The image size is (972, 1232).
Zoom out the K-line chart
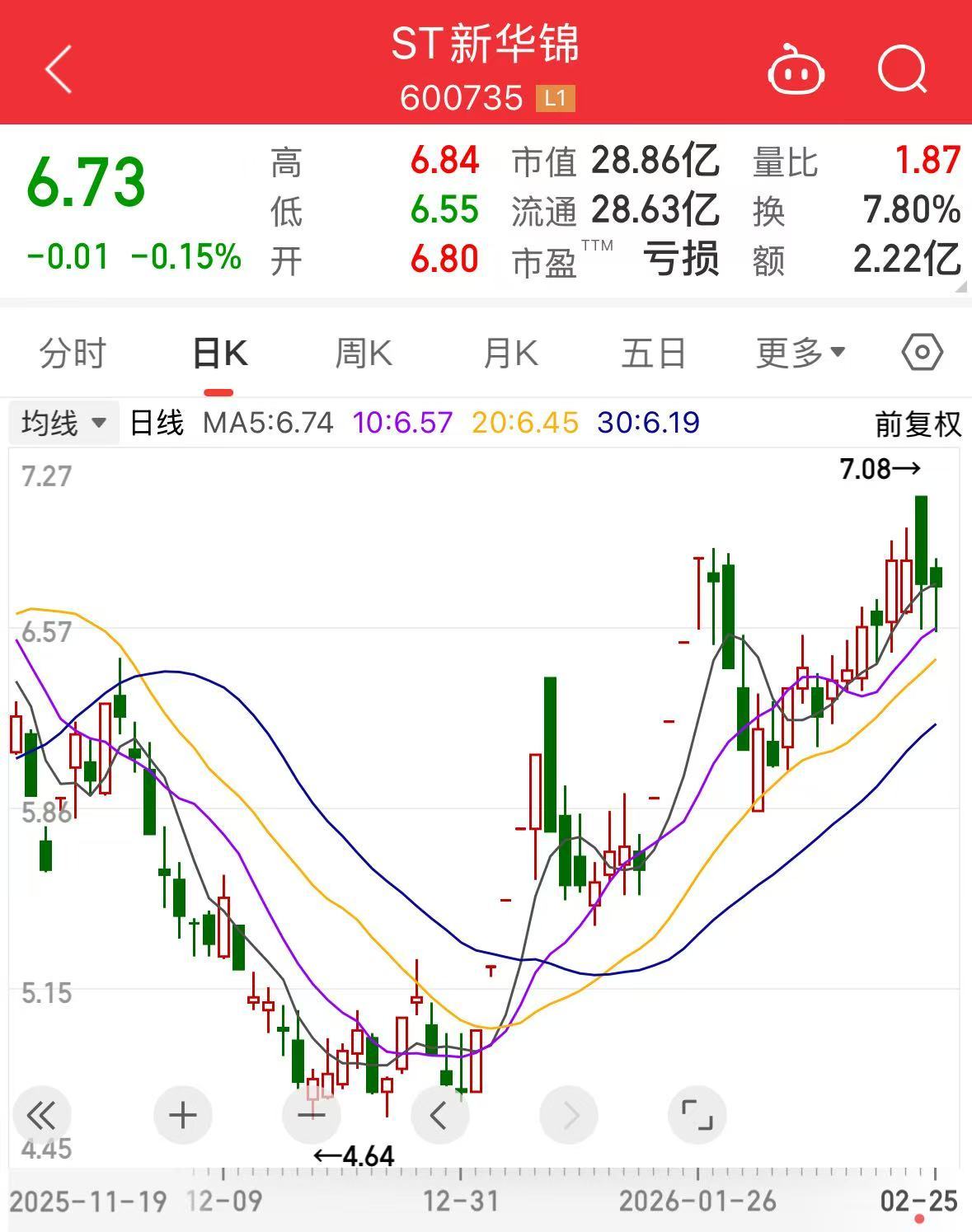(x=311, y=1116)
